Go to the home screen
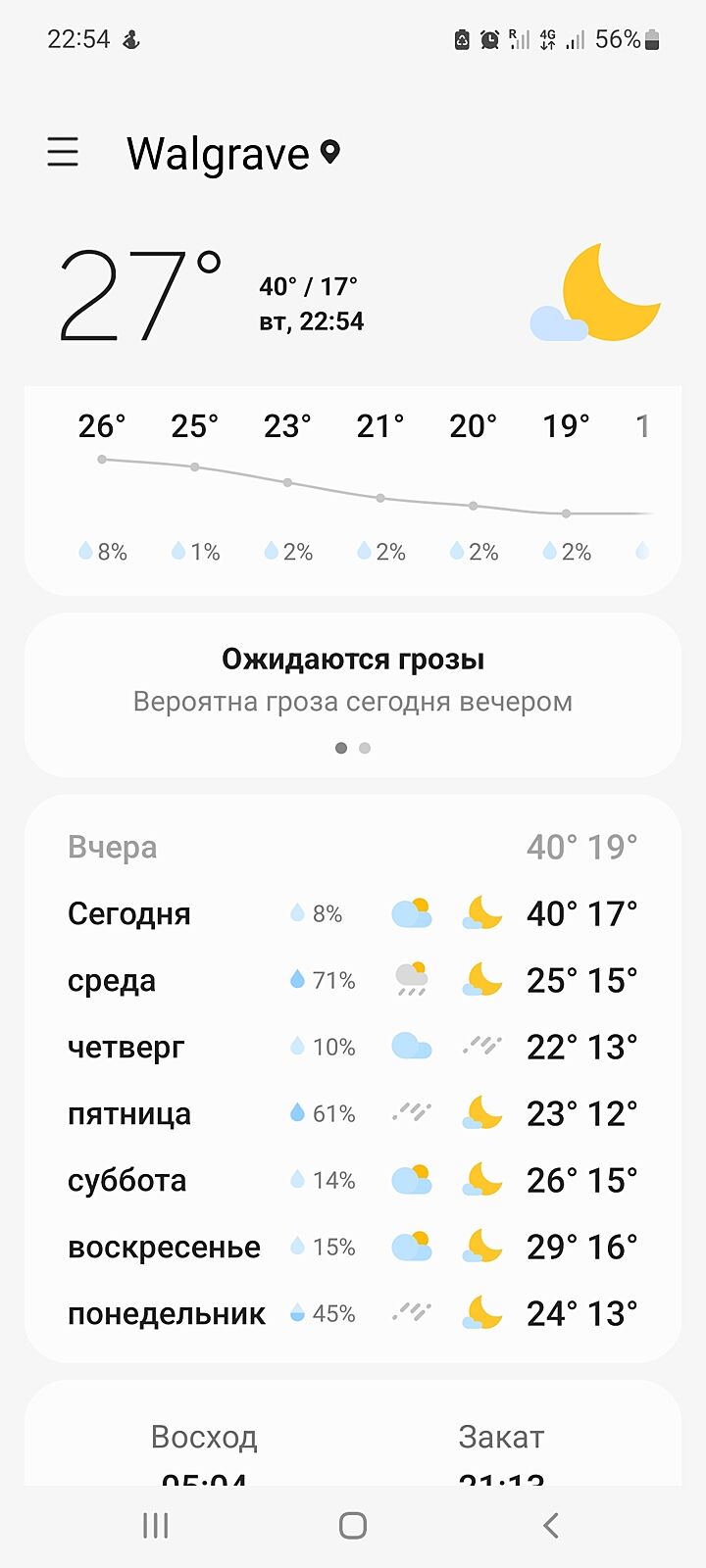The image size is (706, 1568). 353,1525
